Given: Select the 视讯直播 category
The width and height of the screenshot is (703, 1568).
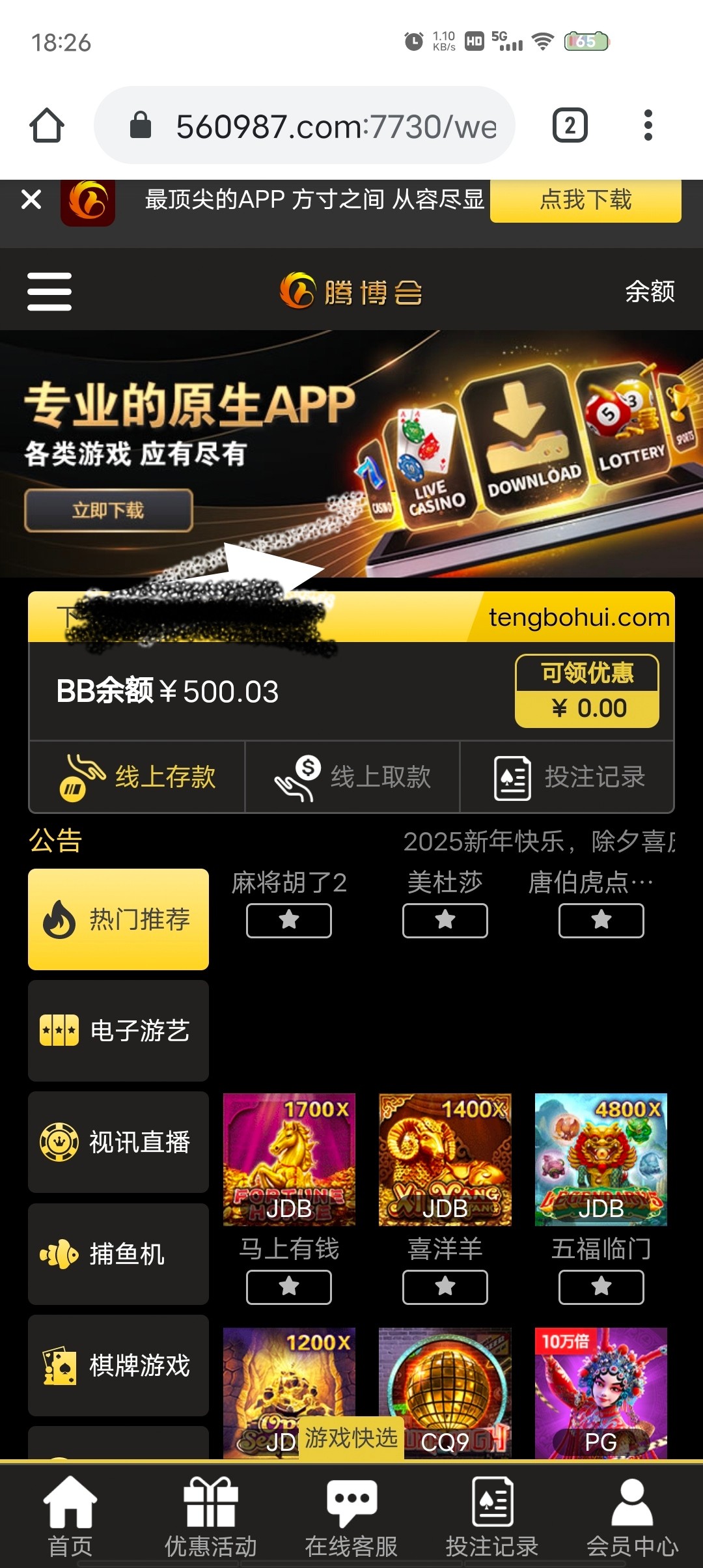Looking at the screenshot, I should [118, 1142].
